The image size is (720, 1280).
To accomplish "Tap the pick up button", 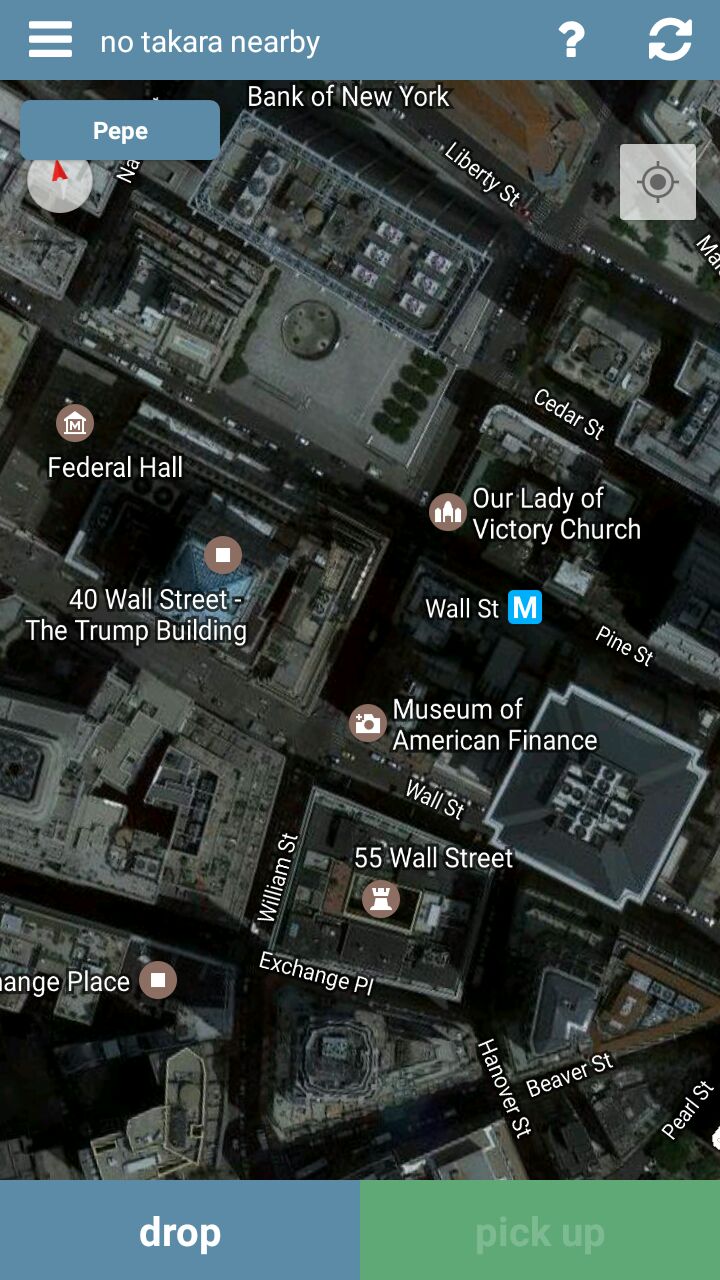I will coord(540,1230).
